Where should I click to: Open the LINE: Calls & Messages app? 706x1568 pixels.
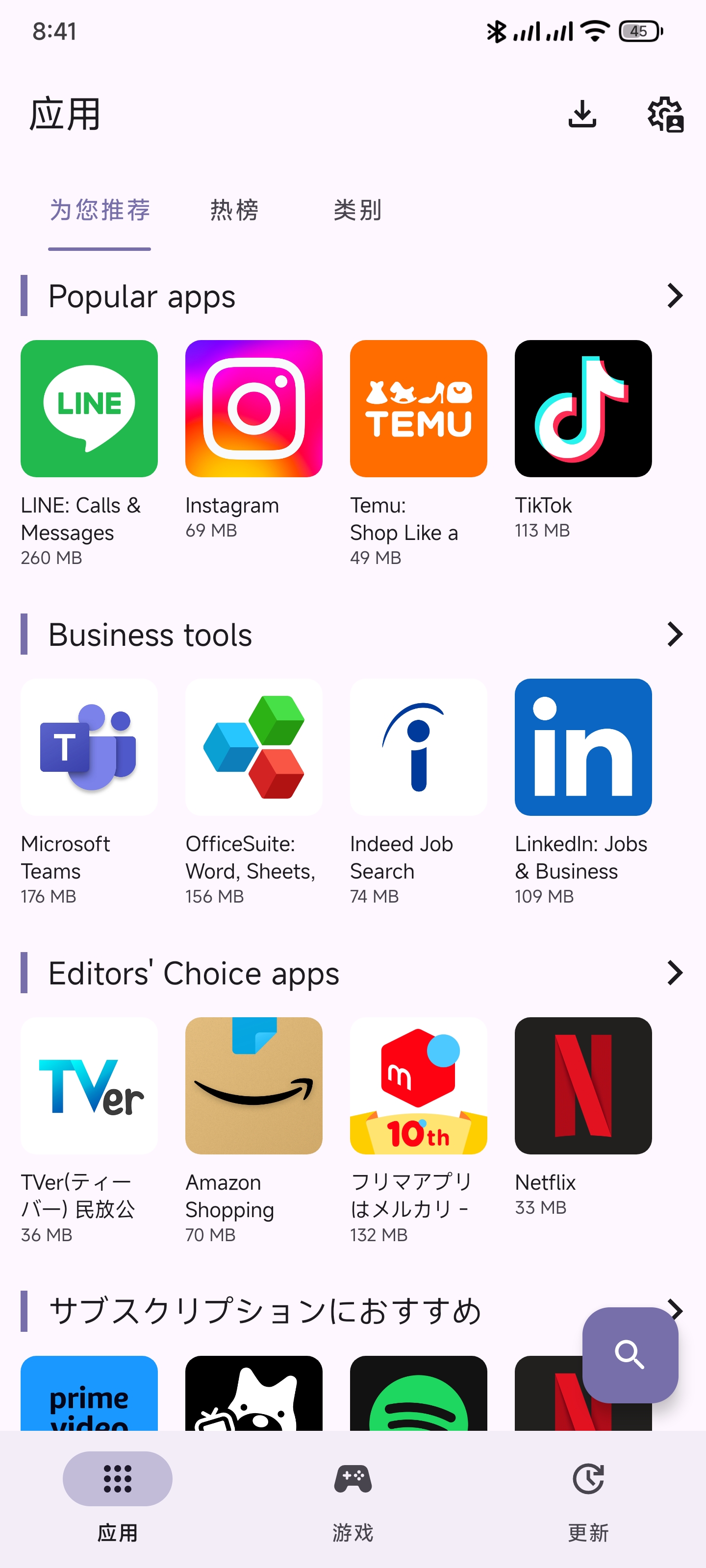pyautogui.click(x=89, y=409)
